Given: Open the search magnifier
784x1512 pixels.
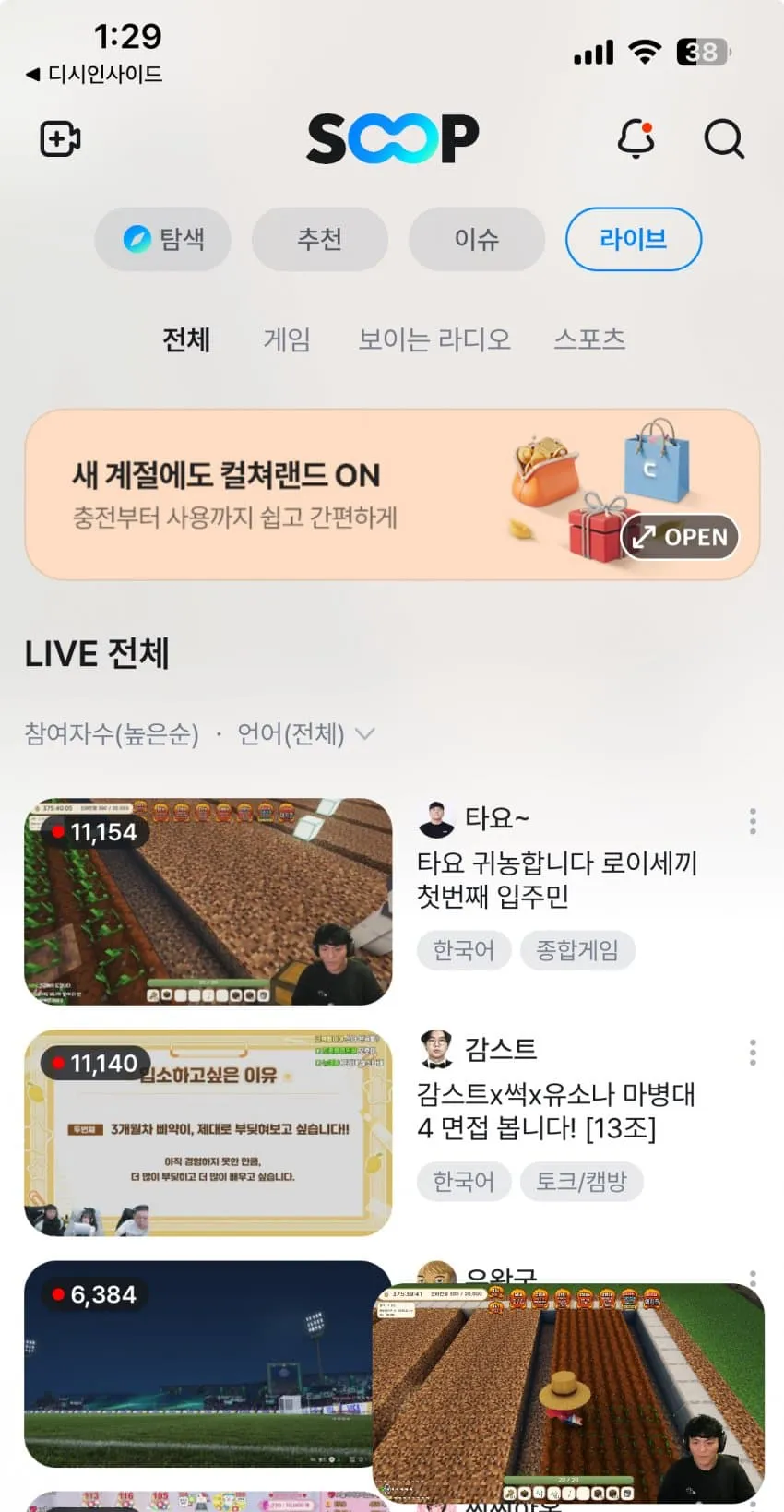Looking at the screenshot, I should [x=723, y=139].
